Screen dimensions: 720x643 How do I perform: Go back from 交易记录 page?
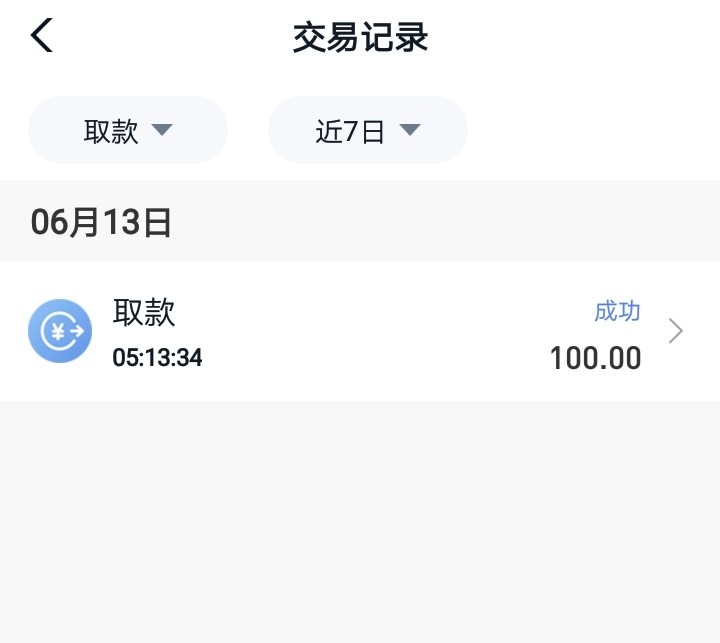pyautogui.click(x=41, y=36)
